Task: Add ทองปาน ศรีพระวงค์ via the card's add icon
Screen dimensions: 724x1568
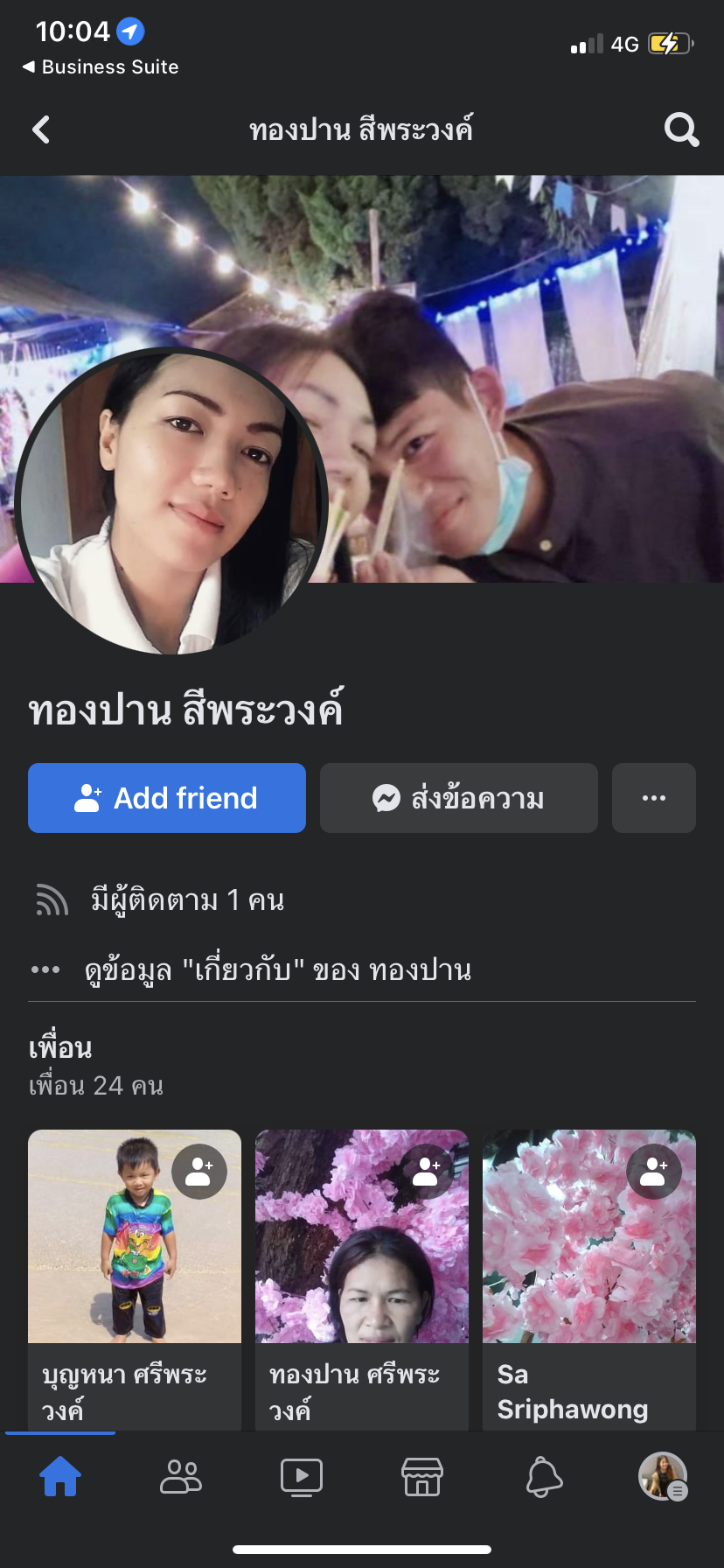Action: pyautogui.click(x=427, y=1171)
